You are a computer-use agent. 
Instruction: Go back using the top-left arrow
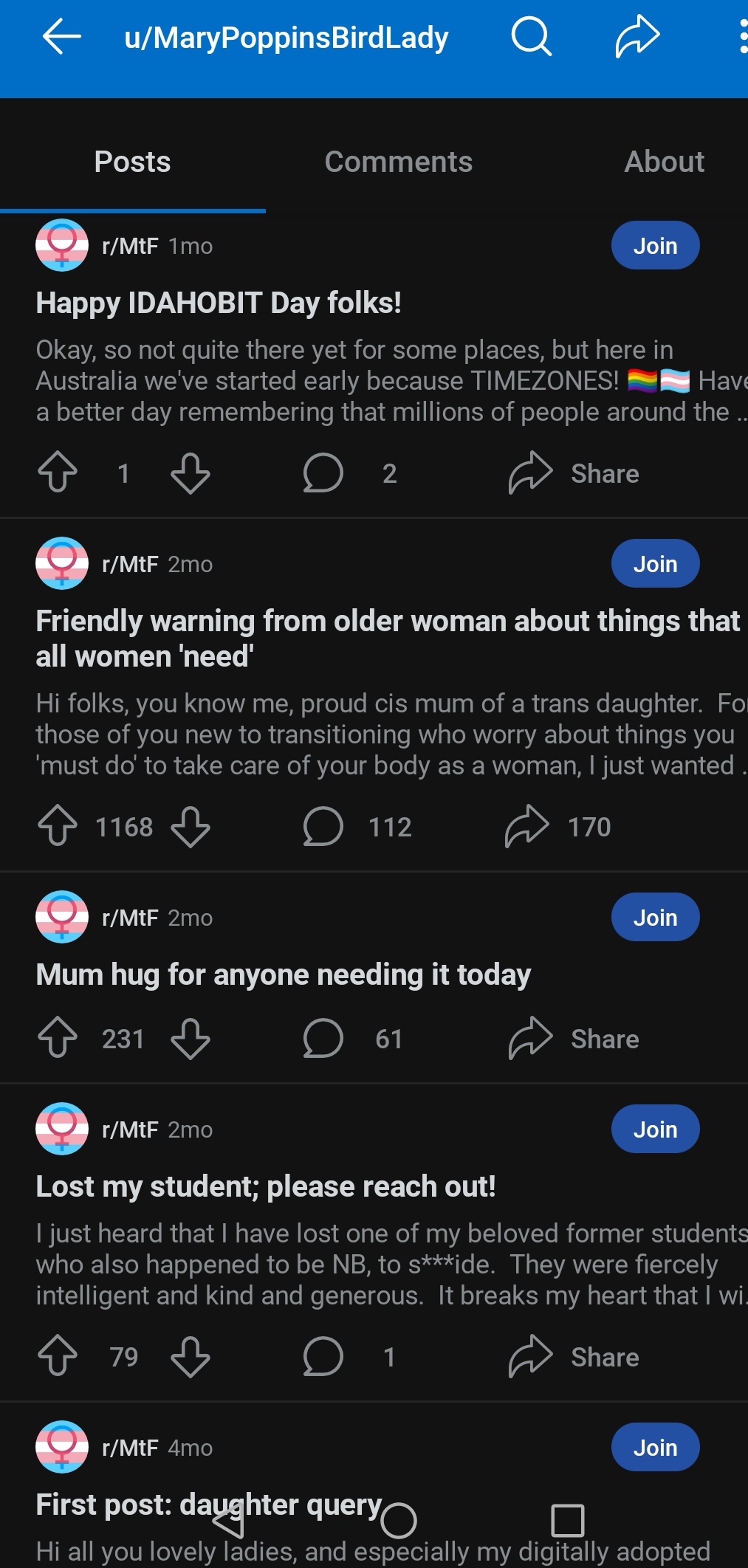pos(61,37)
